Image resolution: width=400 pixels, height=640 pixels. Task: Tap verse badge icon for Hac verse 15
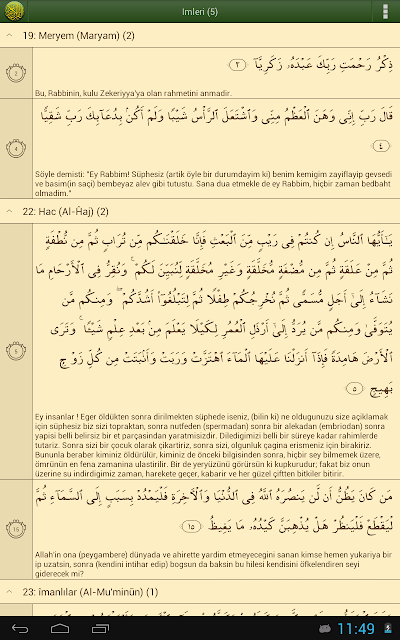click(x=16, y=529)
